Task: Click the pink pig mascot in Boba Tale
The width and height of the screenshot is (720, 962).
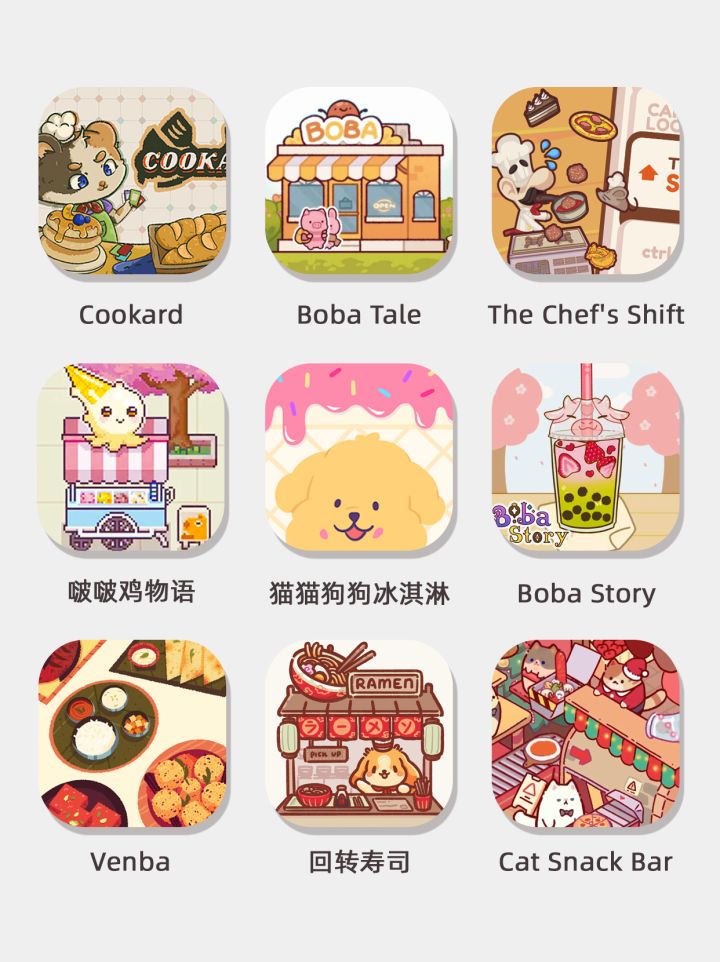Action: (314, 227)
